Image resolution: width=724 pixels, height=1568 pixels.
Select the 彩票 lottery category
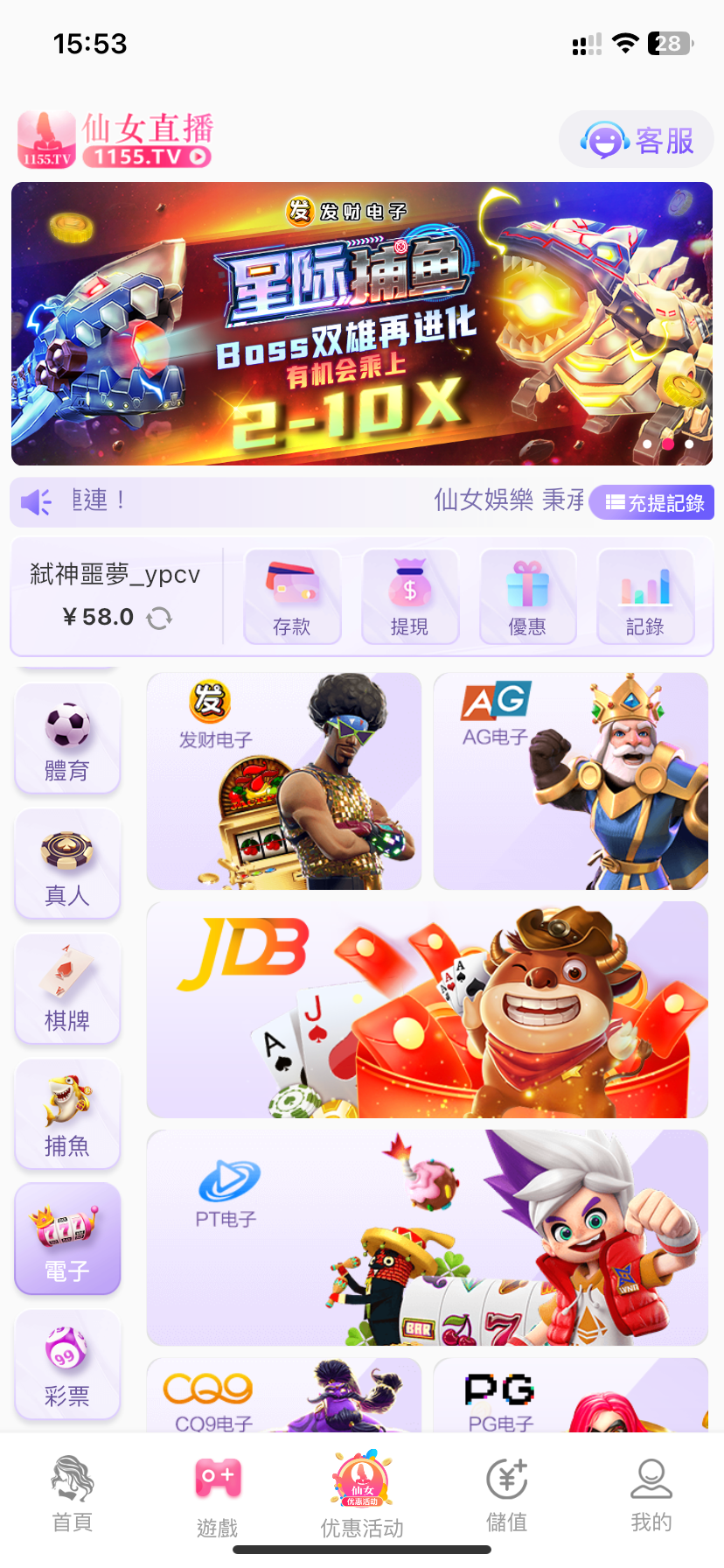67,1365
